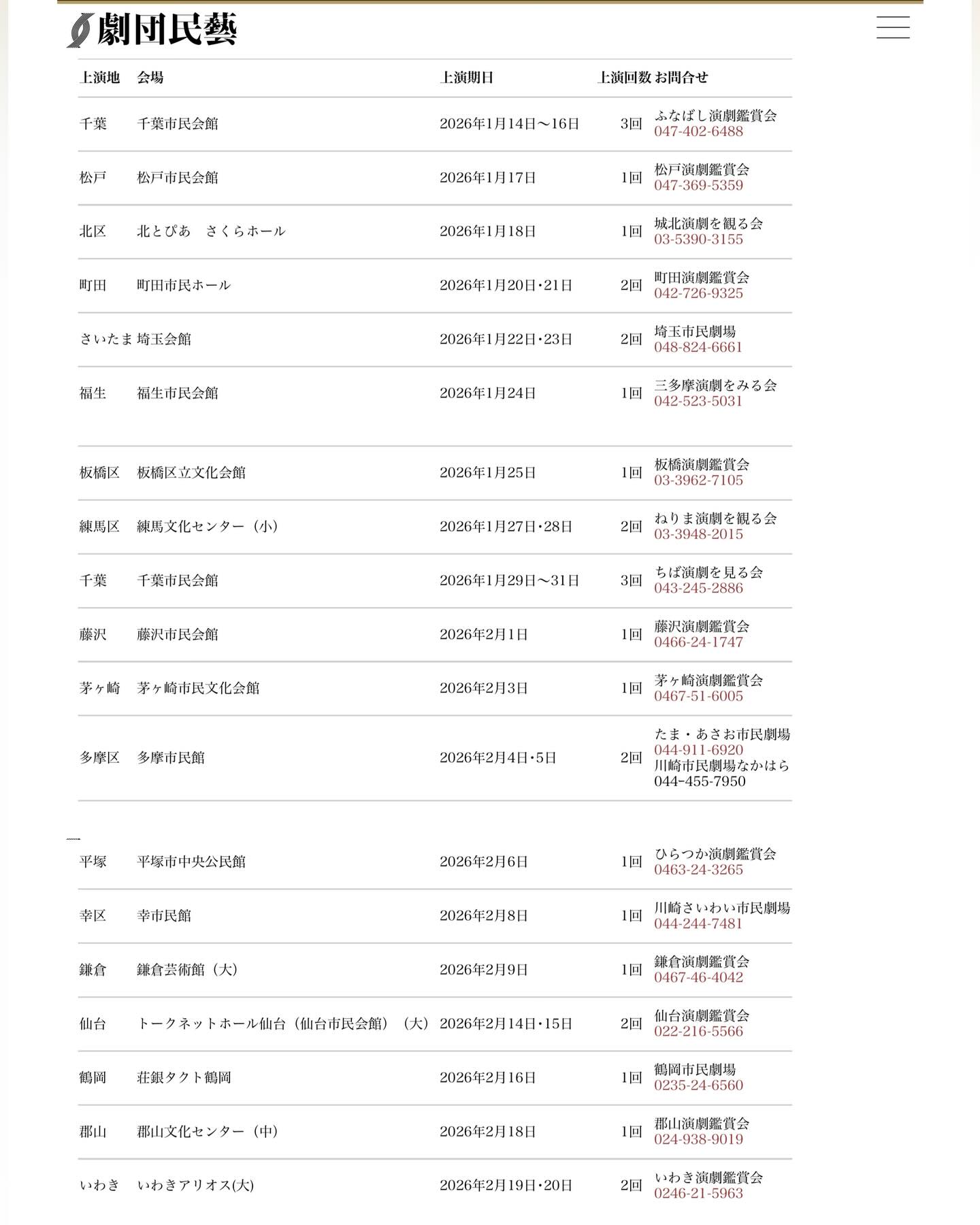Call 仙台演劇鑑賞会 at 022-216-5566
The image size is (980, 1225).
click(x=698, y=1031)
